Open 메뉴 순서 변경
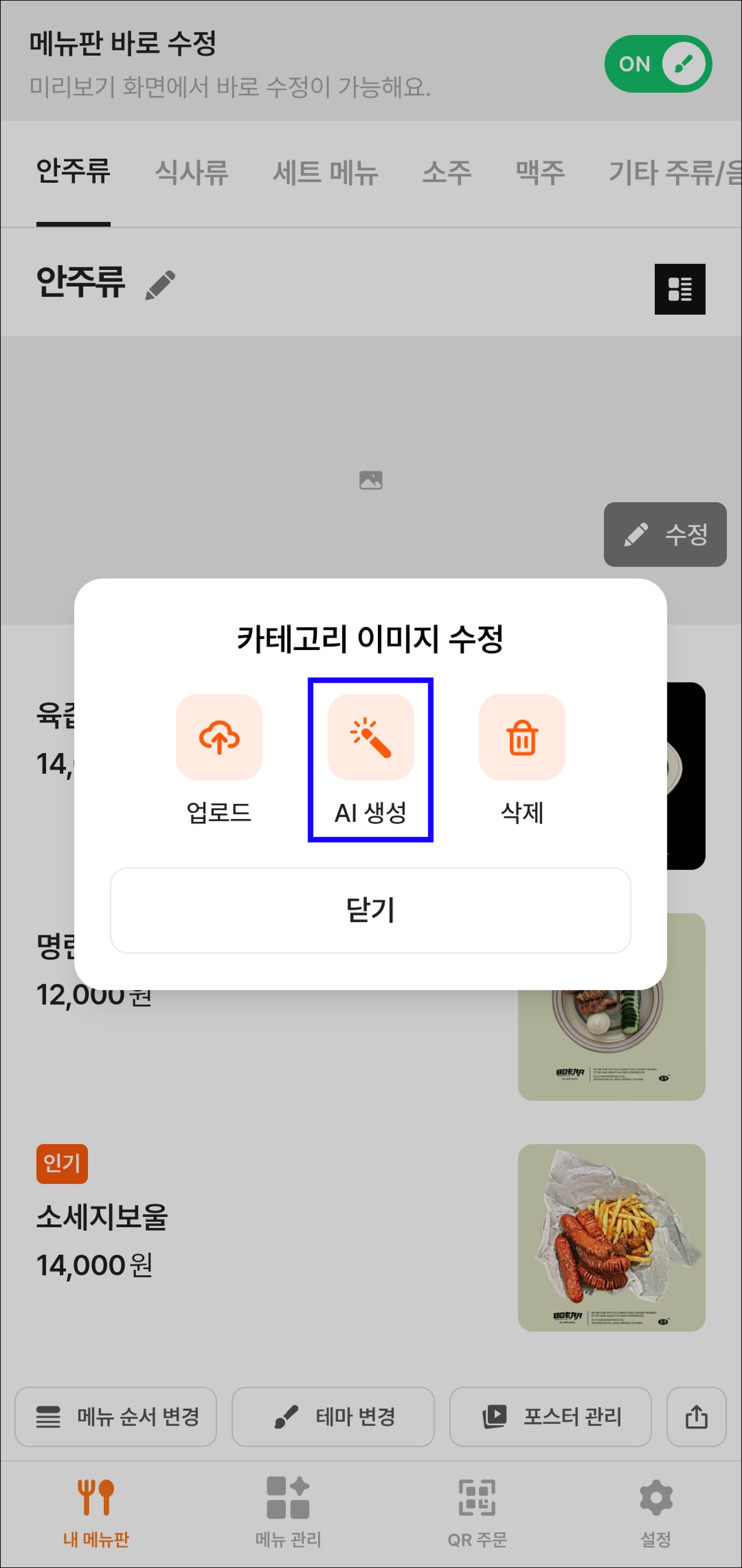The image size is (742, 1568). click(116, 1417)
